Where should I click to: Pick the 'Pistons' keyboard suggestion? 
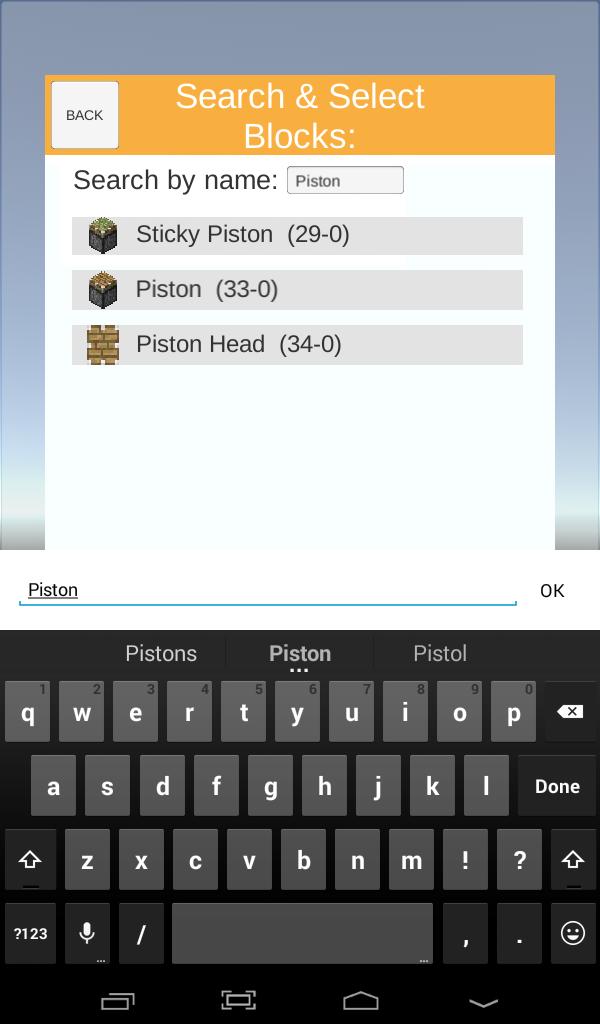[x=161, y=654]
